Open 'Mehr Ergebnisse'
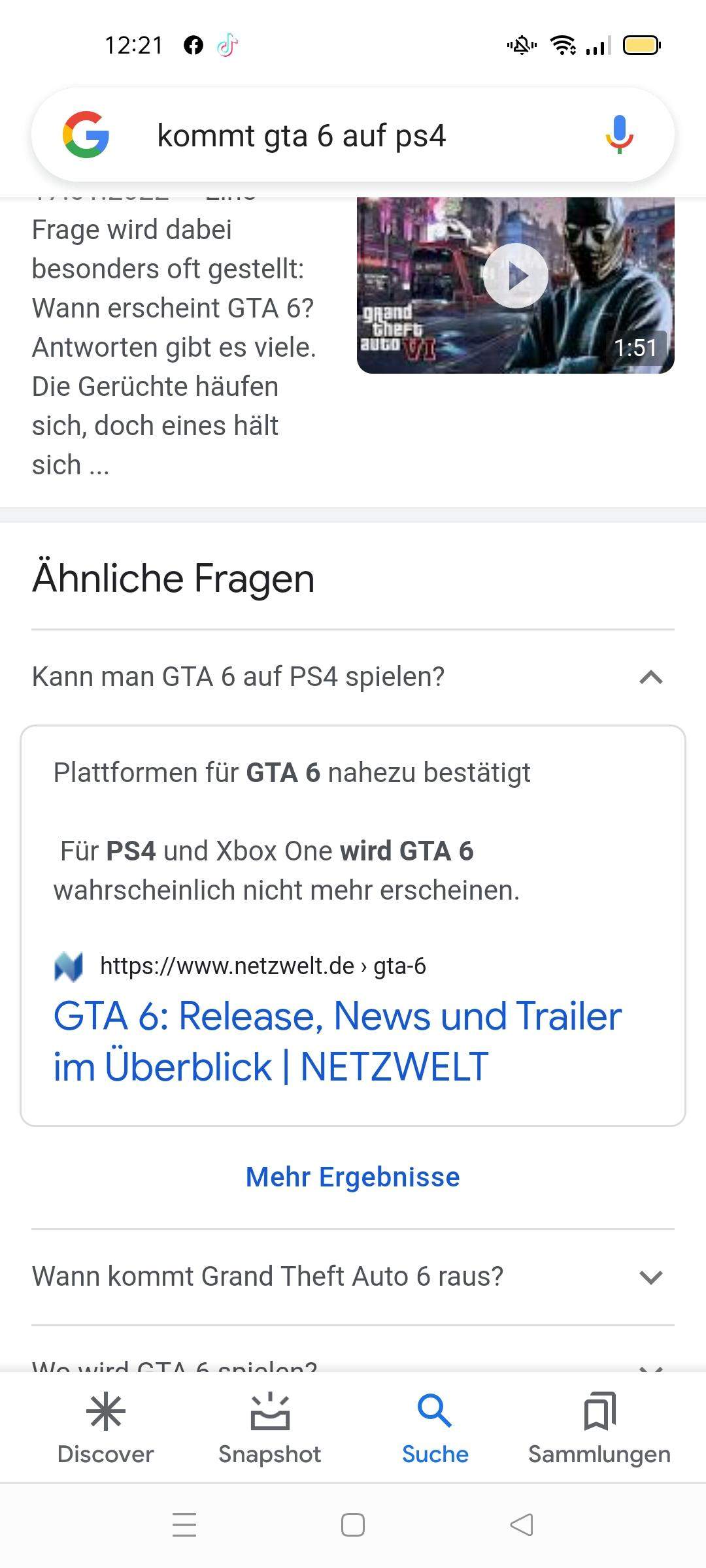This screenshot has width=706, height=1568. click(x=352, y=1178)
